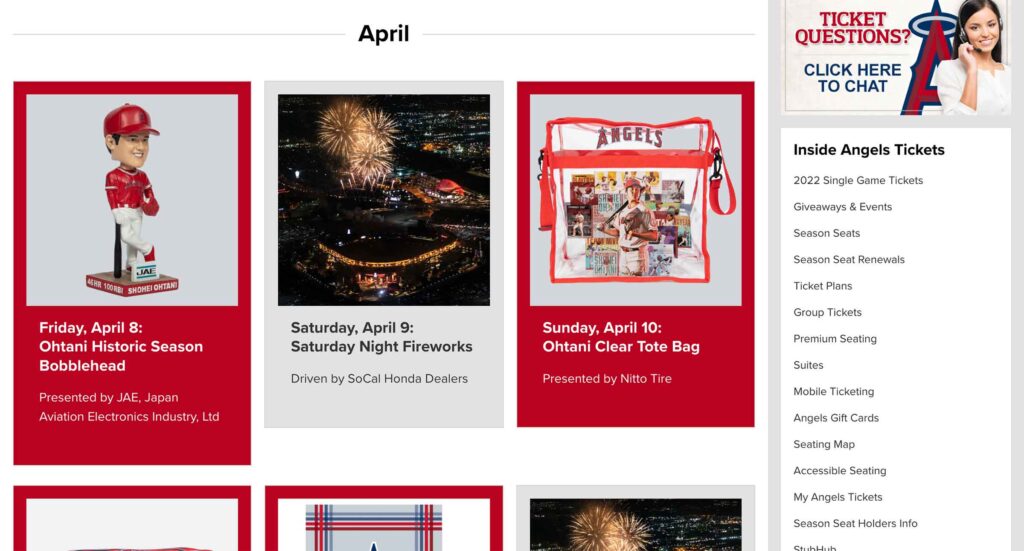Go to Suites page
Screen dimensions: 1024x551
point(808,365)
